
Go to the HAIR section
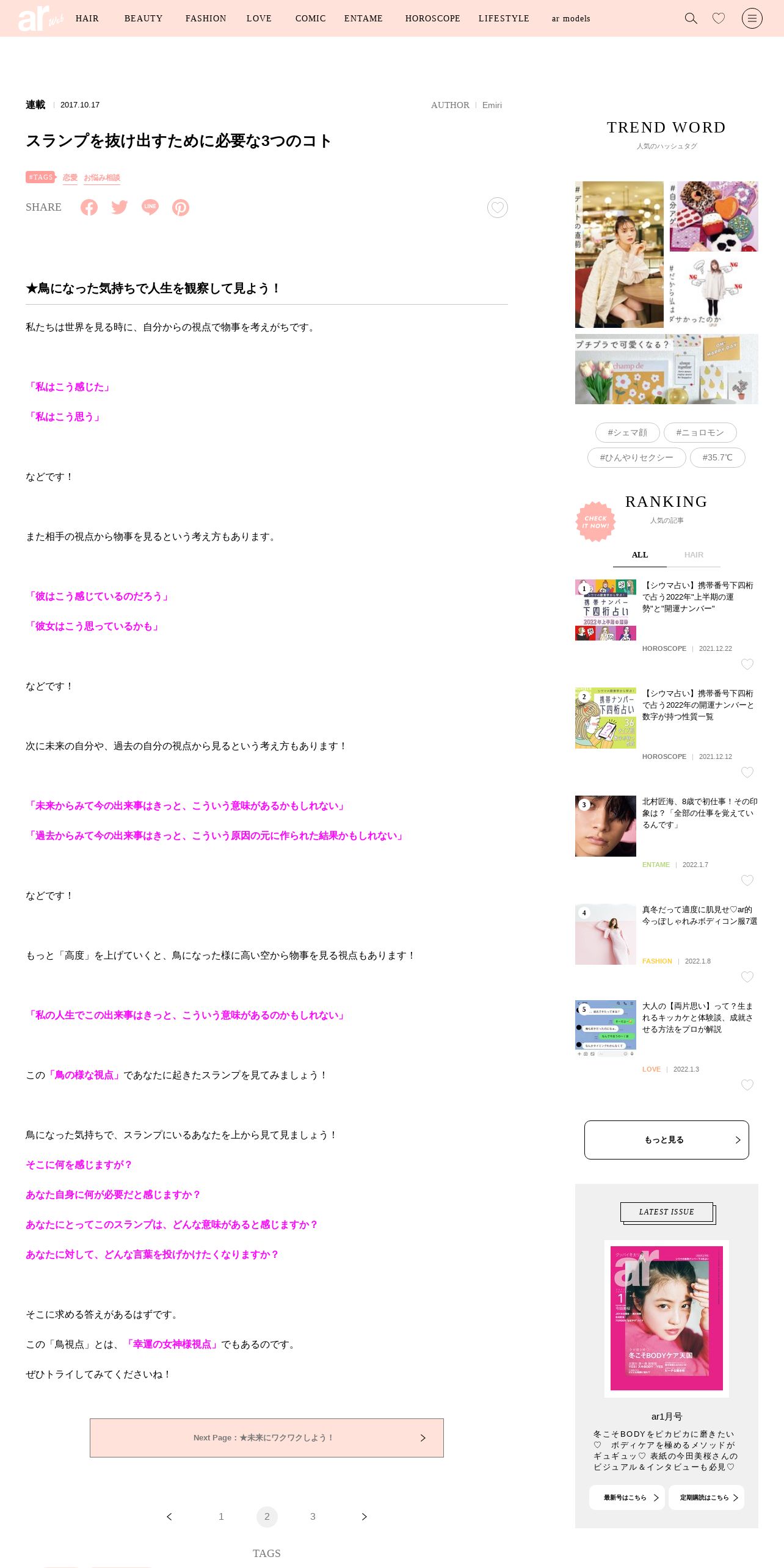[x=87, y=18]
